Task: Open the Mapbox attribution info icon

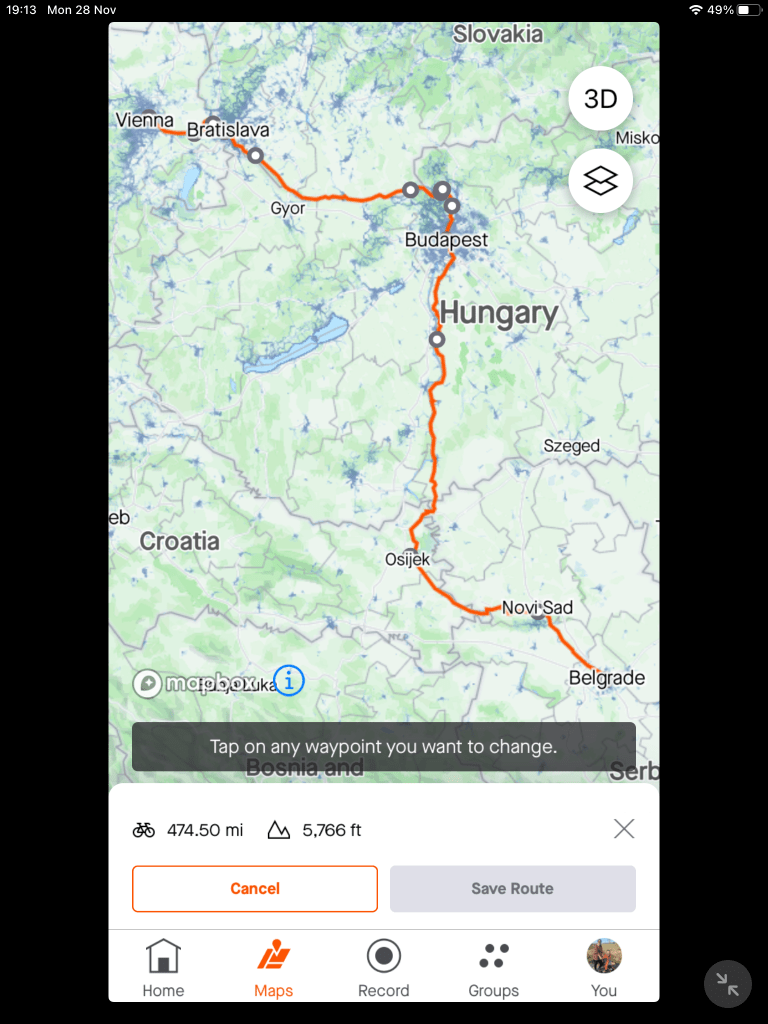Action: (x=288, y=681)
